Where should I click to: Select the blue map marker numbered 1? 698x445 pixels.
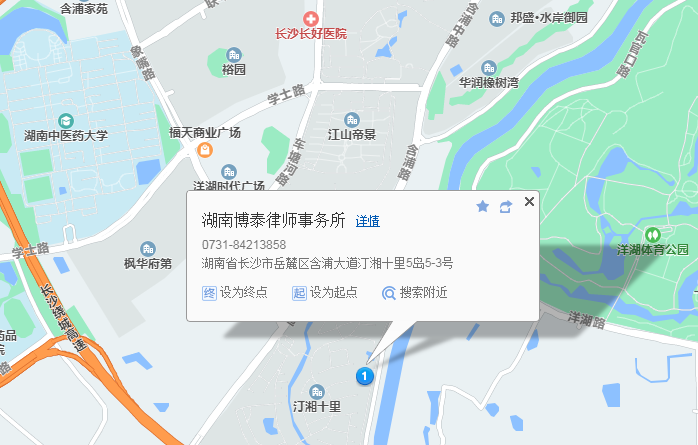365,377
